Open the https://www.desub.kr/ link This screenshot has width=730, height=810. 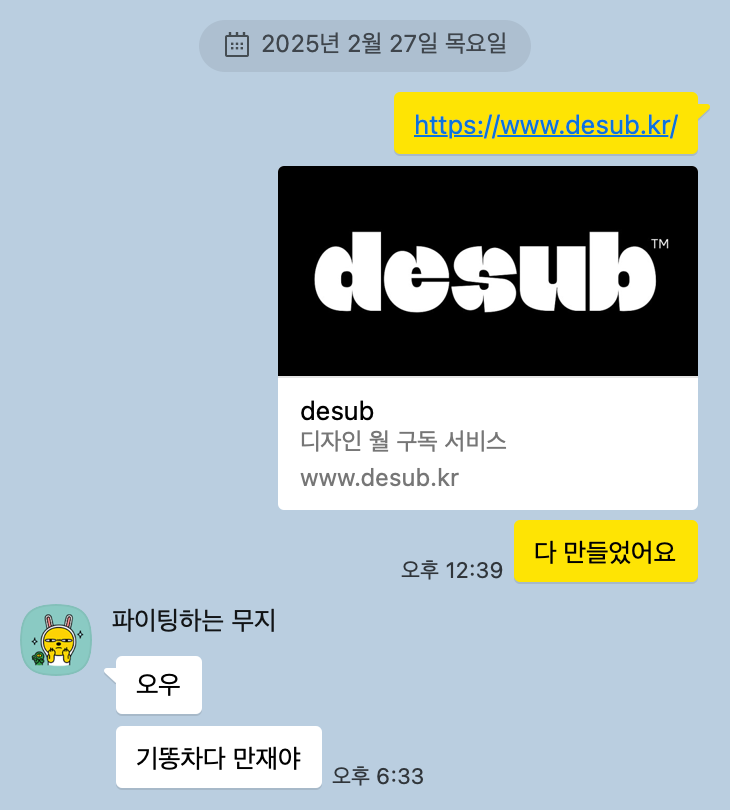click(x=545, y=125)
